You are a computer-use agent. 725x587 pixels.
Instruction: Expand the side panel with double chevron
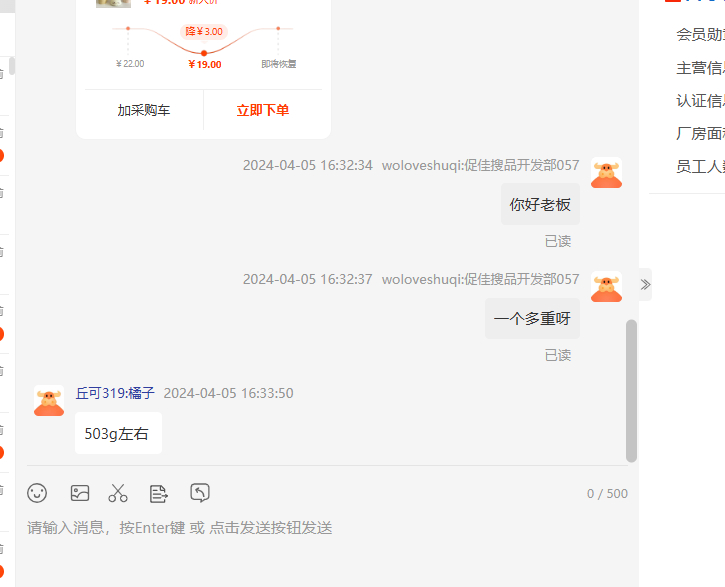coord(645,284)
